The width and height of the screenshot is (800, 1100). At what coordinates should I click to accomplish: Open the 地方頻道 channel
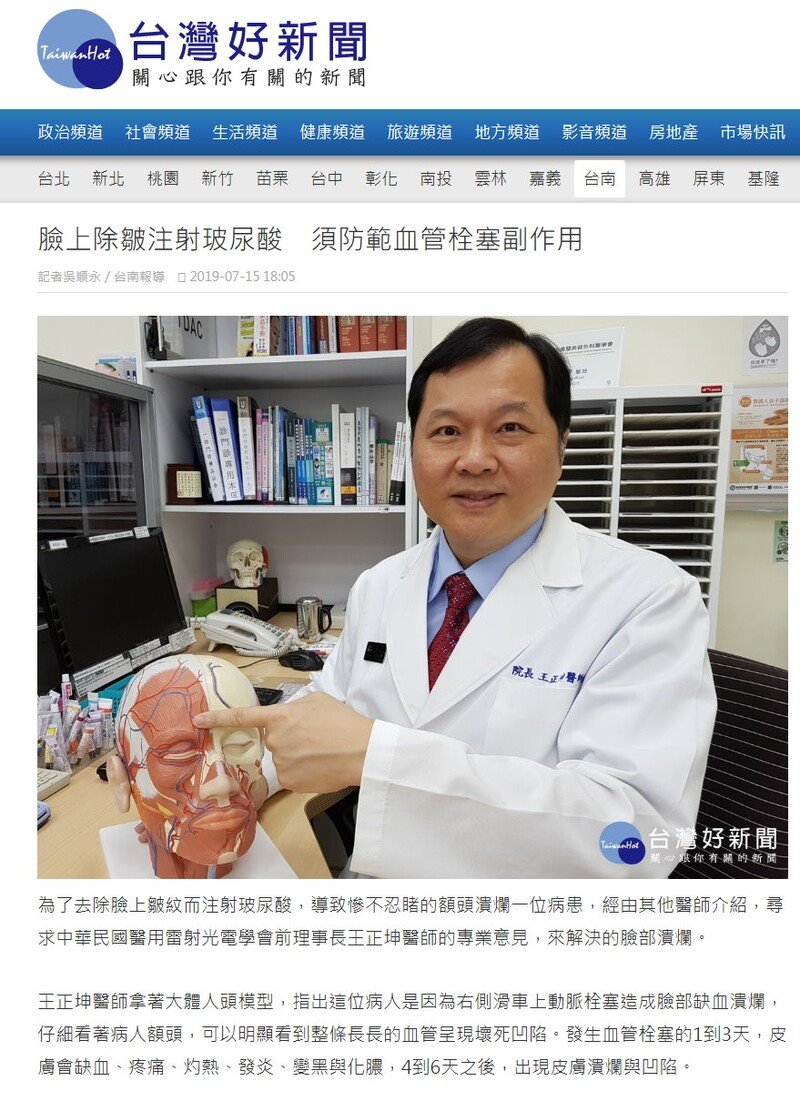pyautogui.click(x=507, y=132)
